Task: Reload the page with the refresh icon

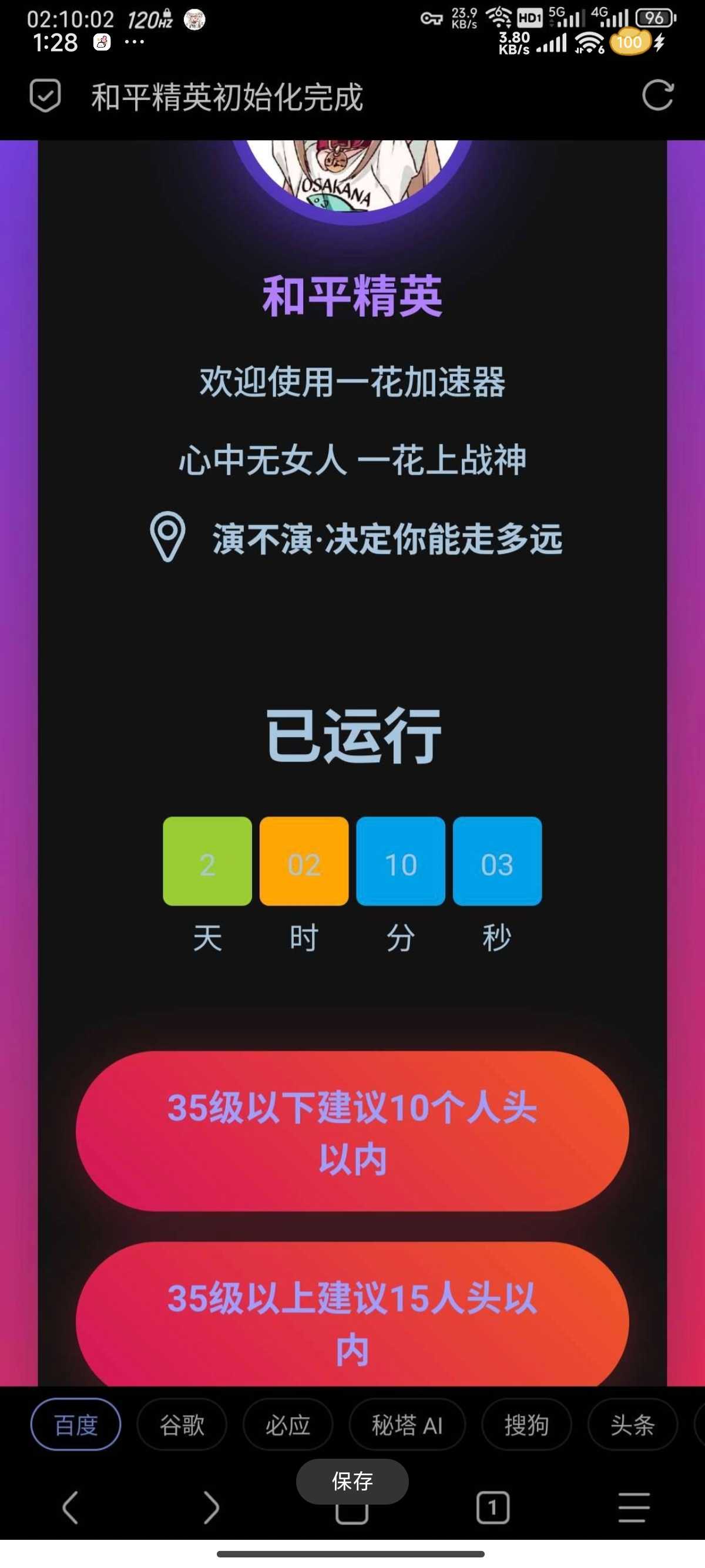Action: tap(657, 96)
